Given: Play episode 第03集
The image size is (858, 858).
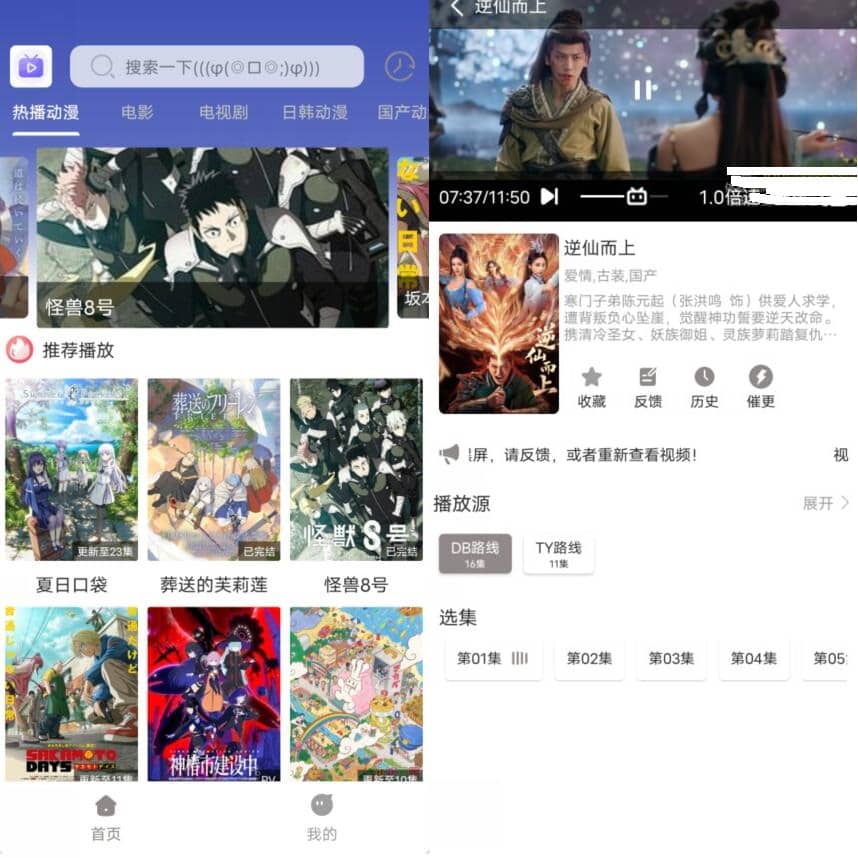Looking at the screenshot, I should [671, 659].
